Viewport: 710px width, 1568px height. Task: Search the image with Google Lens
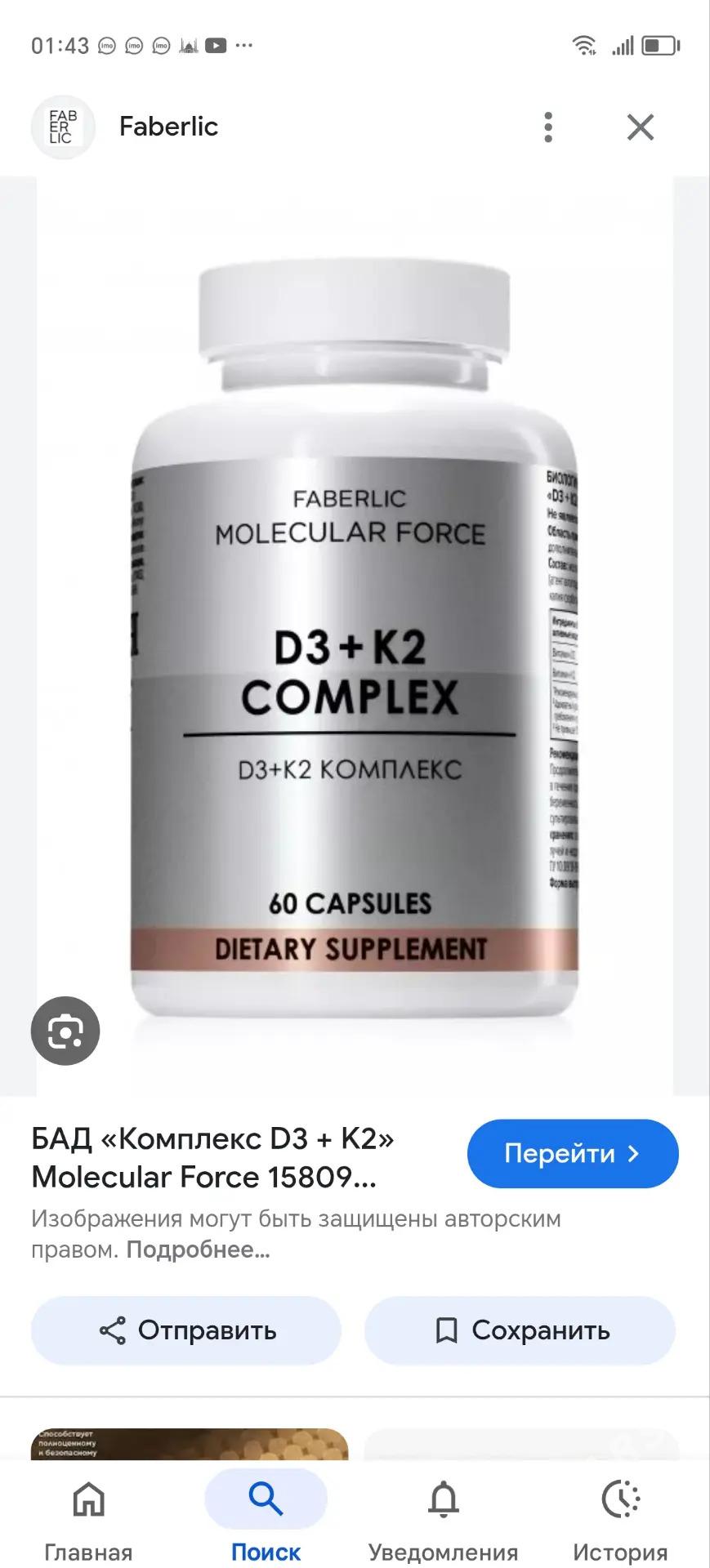65,1031
